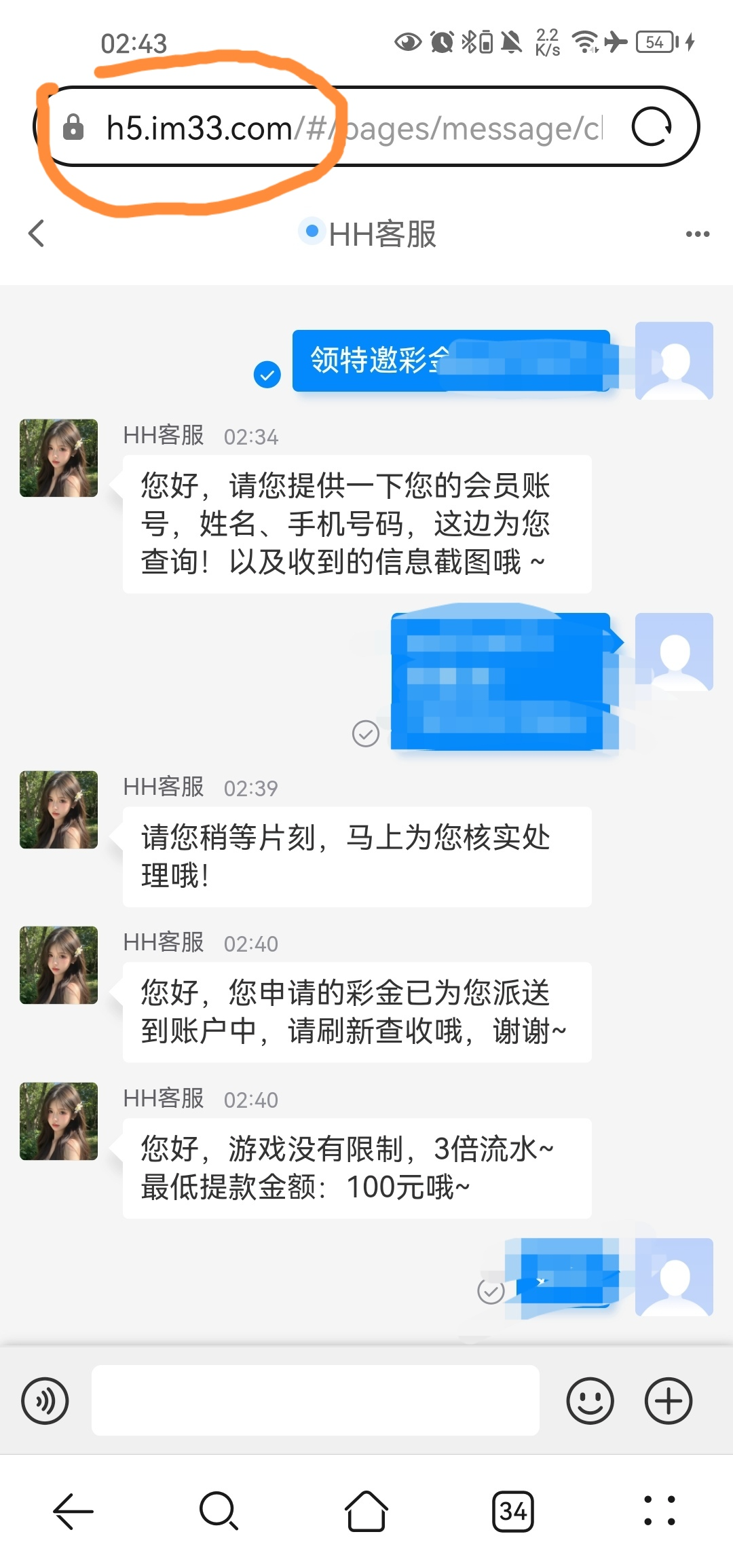
Task: Focus the chat message text field
Action: coord(316,1400)
